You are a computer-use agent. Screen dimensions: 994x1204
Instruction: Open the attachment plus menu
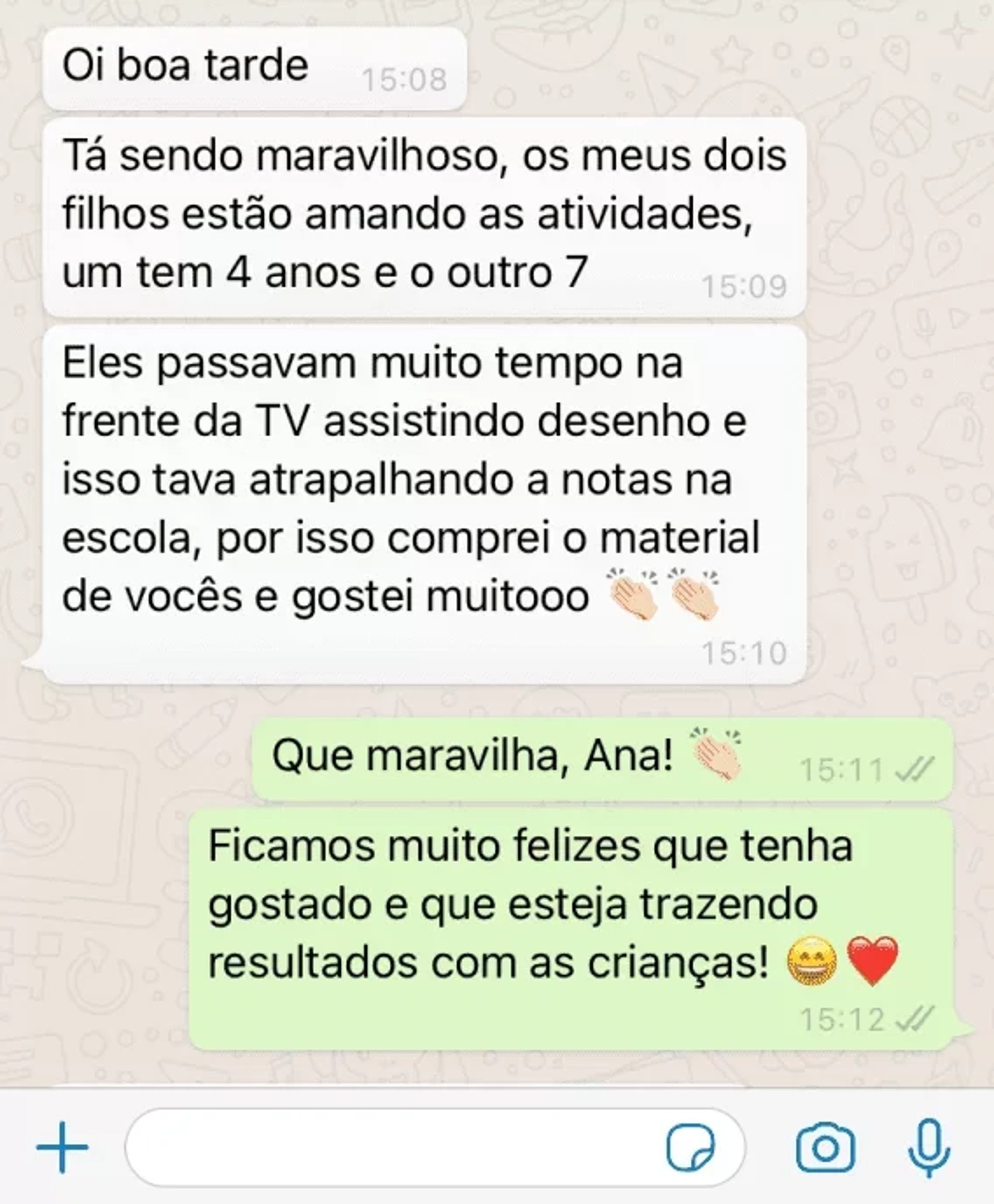click(62, 1147)
